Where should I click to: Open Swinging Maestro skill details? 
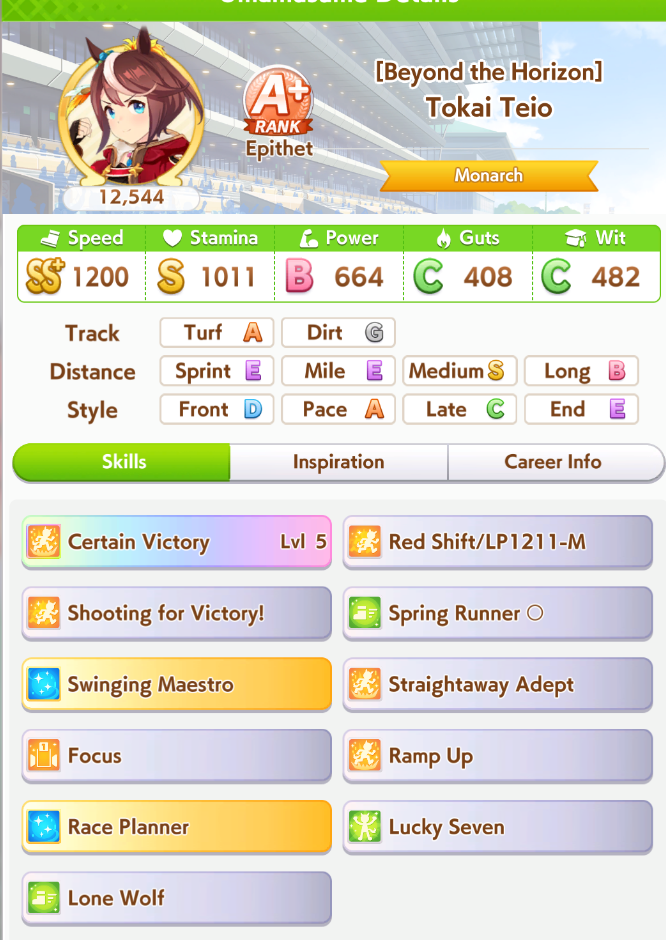176,685
